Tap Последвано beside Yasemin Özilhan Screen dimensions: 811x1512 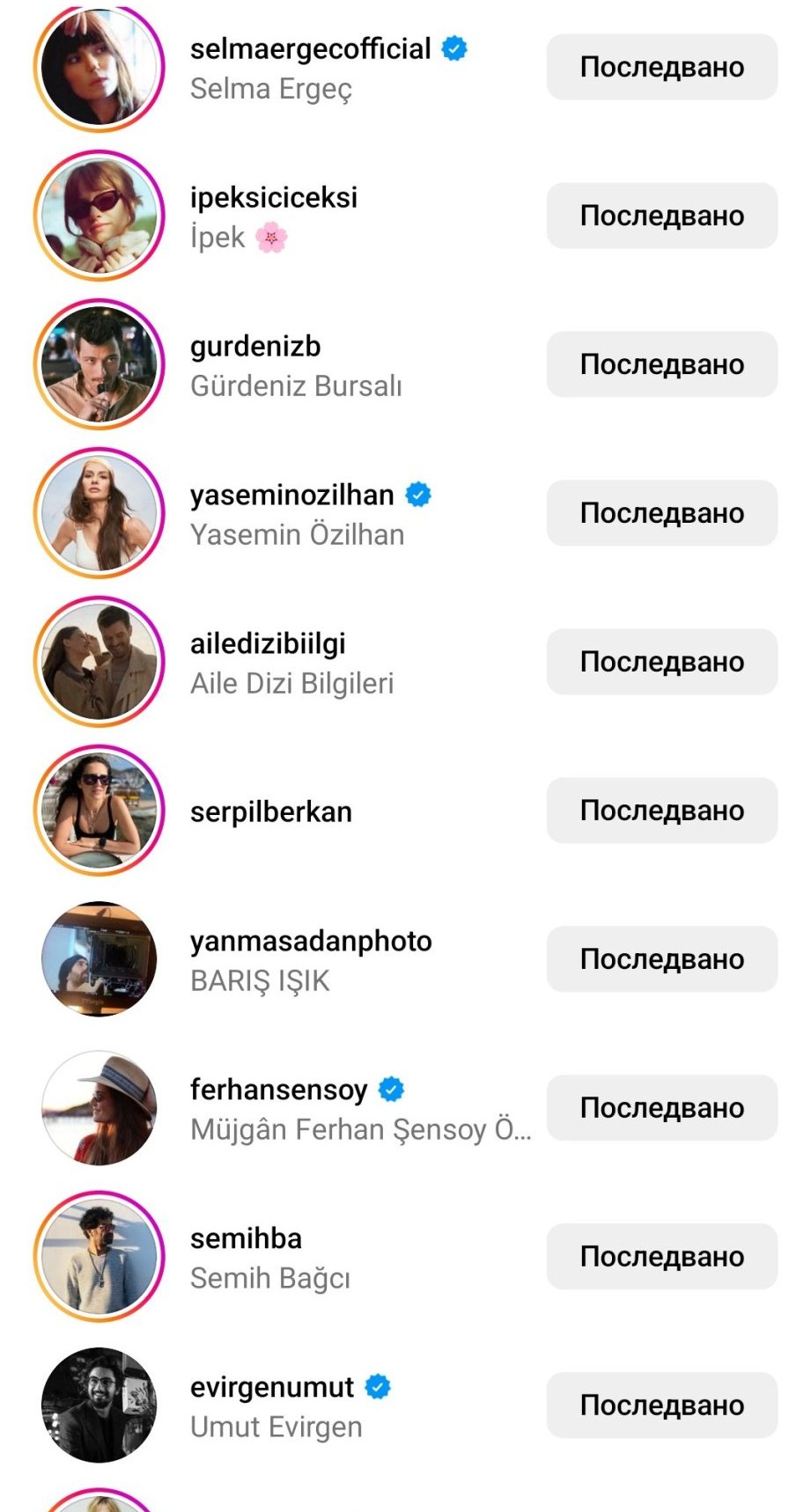[x=661, y=513]
